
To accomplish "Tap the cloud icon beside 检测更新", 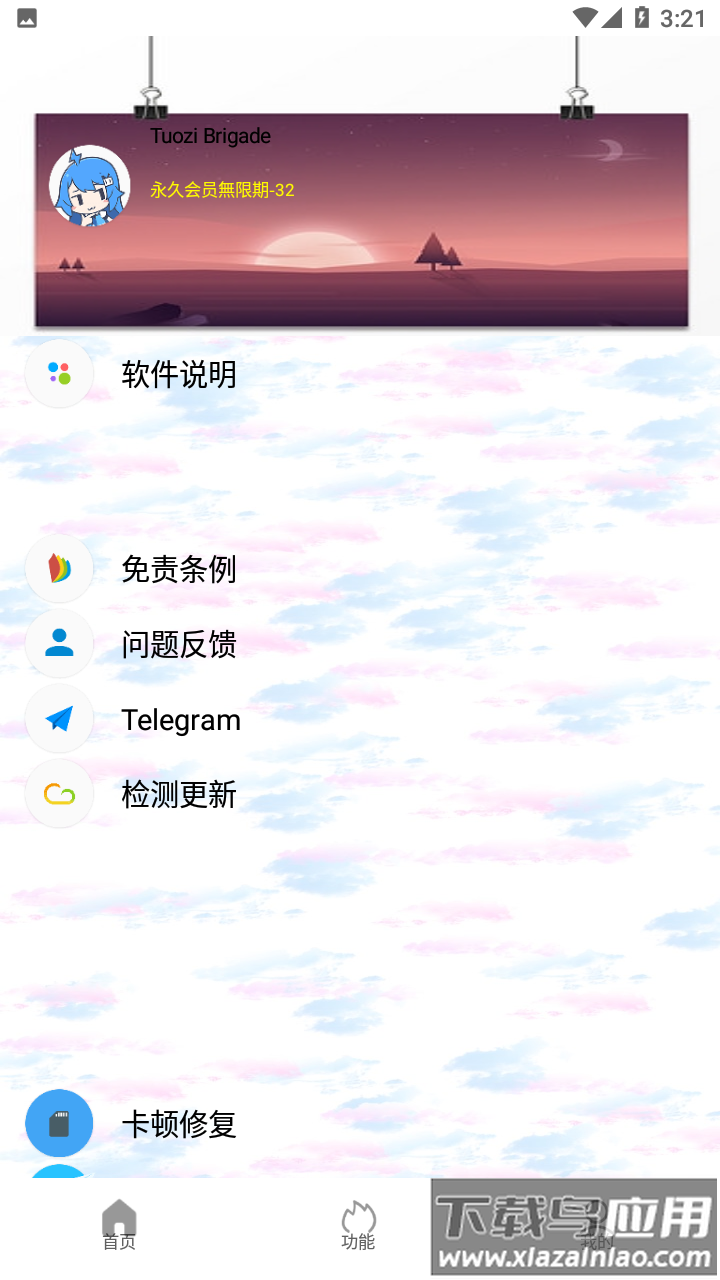I will click(x=58, y=794).
